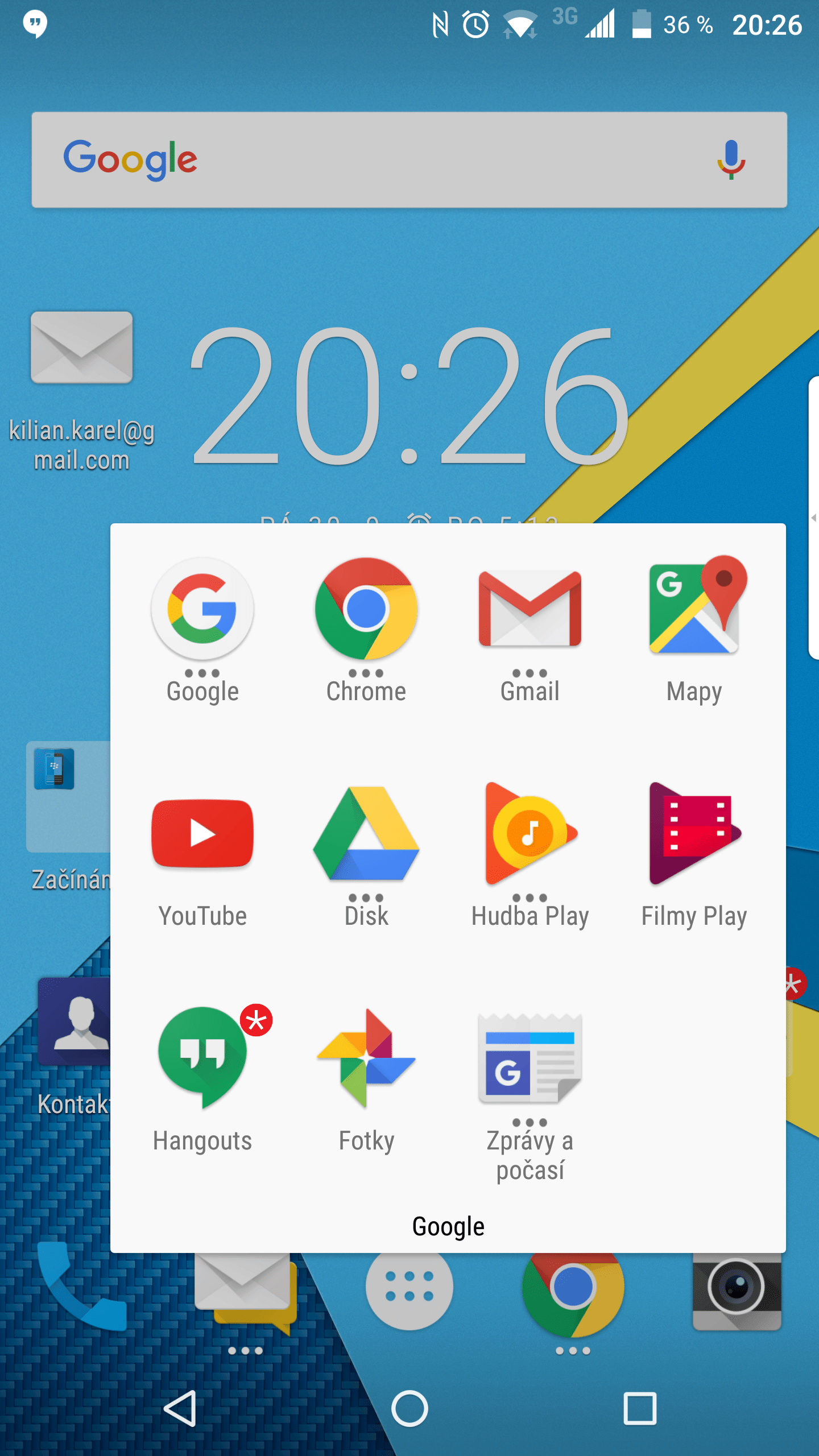Launch the YouTube app
The image size is (819, 1456).
pyautogui.click(x=202, y=855)
